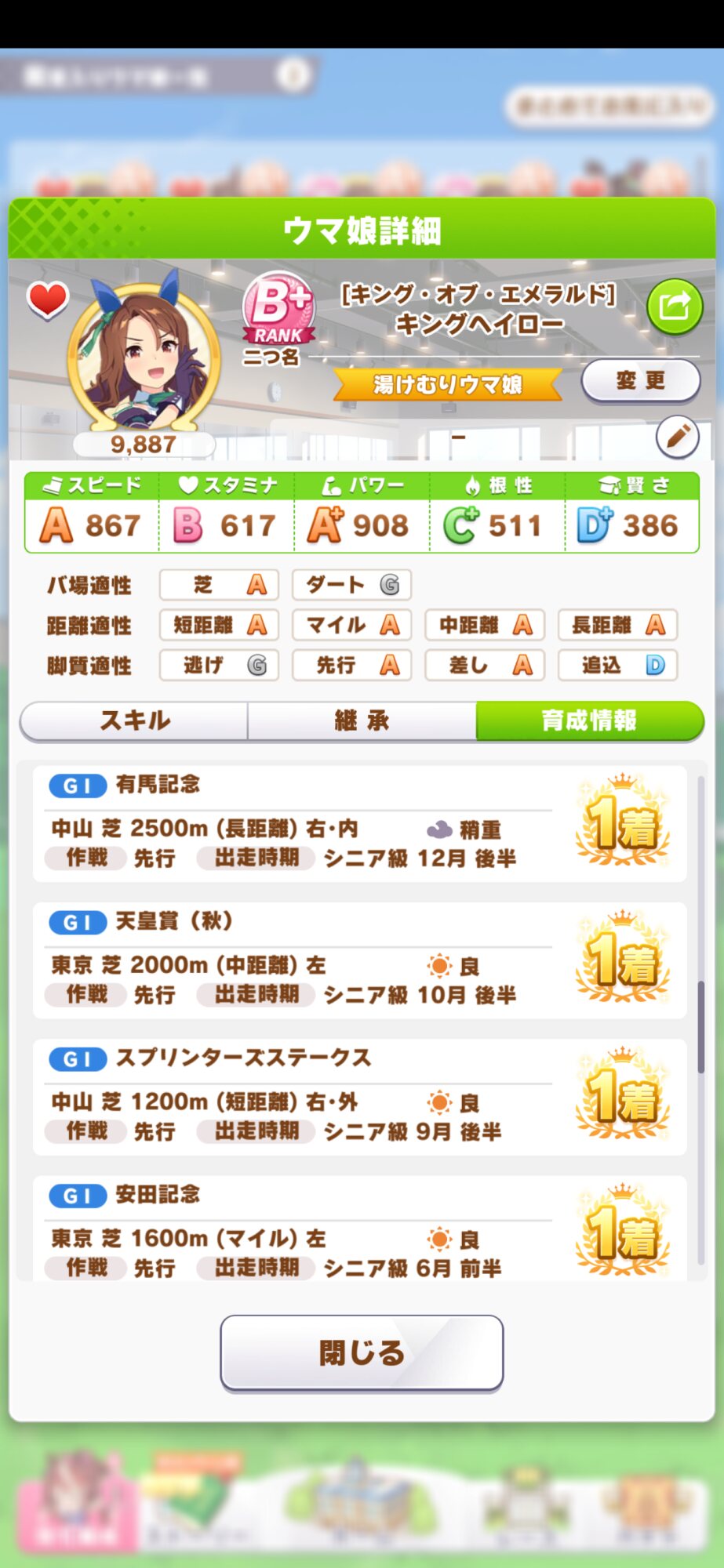This screenshot has width=724, height=1568.
Task: Share this Uma Musume's details
Action: (674, 307)
